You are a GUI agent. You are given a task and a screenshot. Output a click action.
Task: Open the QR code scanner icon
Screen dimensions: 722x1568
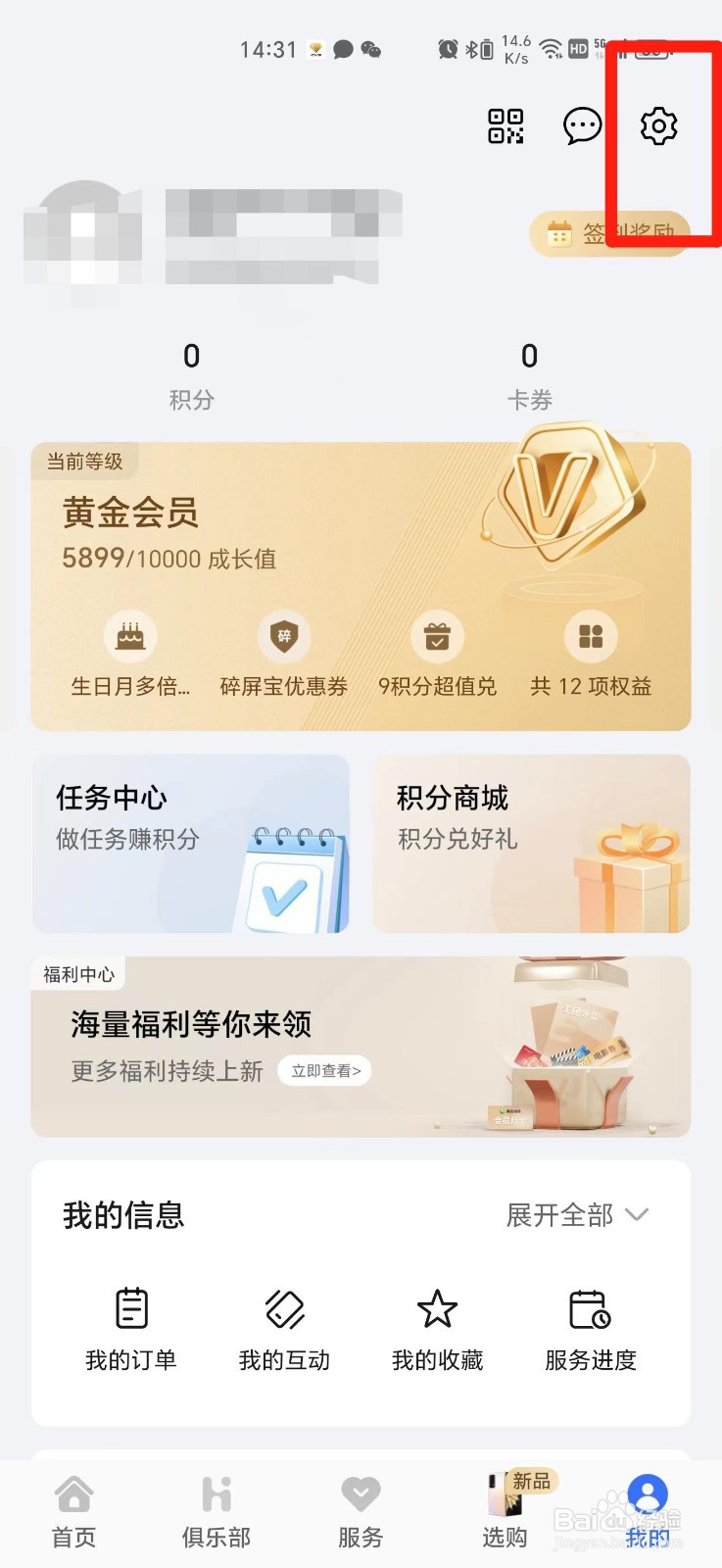[x=505, y=127]
